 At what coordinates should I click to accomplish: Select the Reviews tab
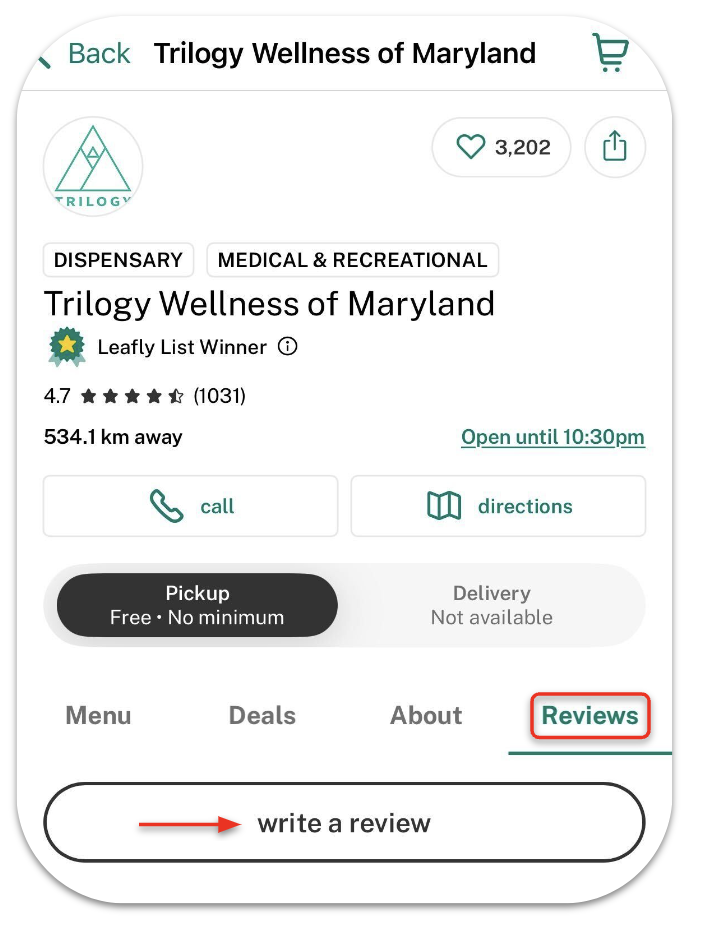[x=589, y=716]
